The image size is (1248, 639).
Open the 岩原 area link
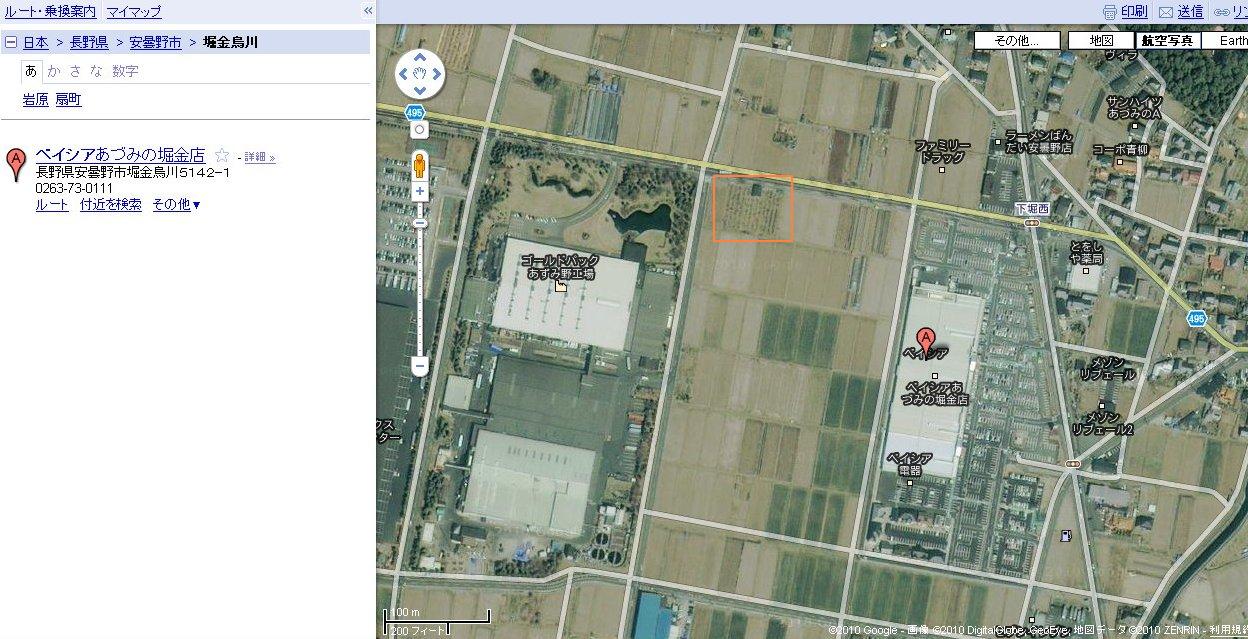click(36, 100)
